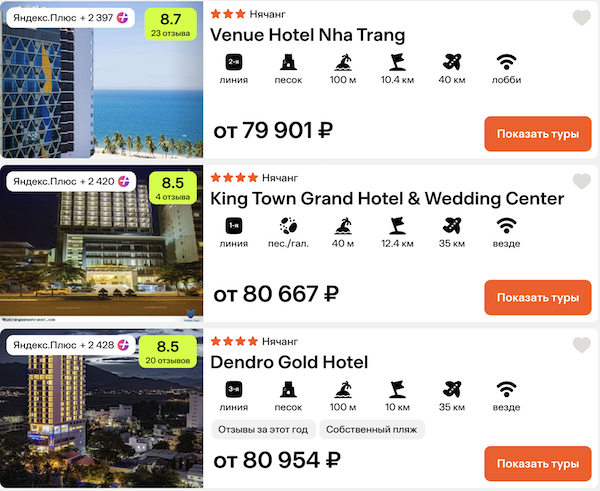The image size is (600, 491).
Task: Open the Dendro Gold Hotel title
Action: pos(289,362)
